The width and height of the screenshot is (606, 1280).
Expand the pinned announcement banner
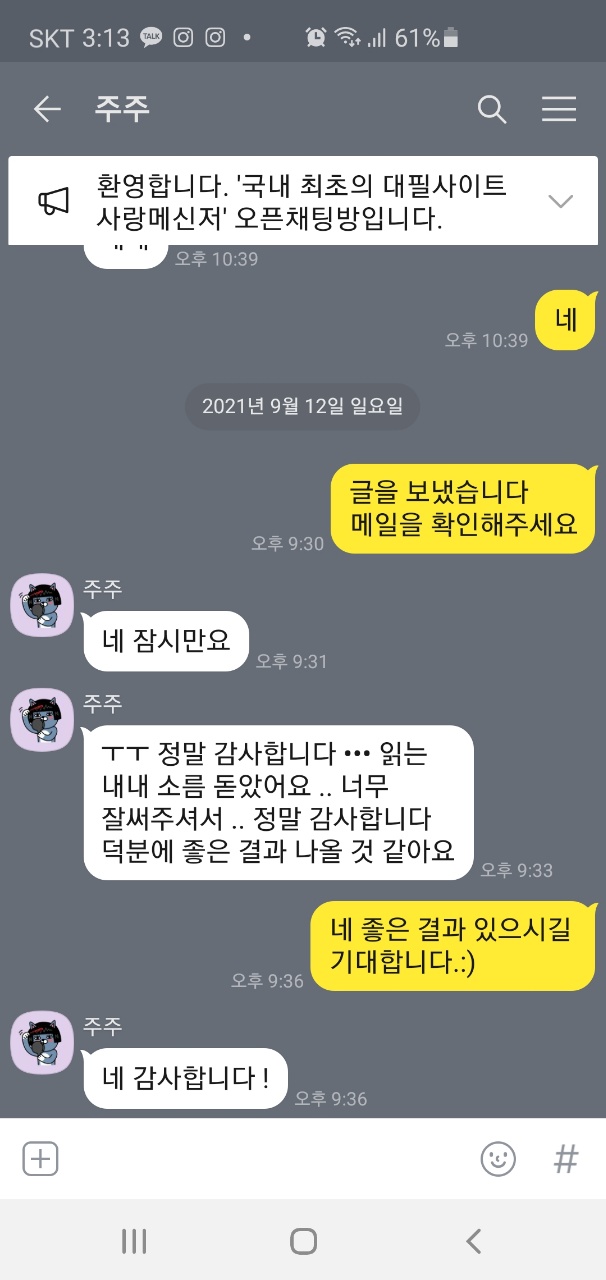coord(560,200)
